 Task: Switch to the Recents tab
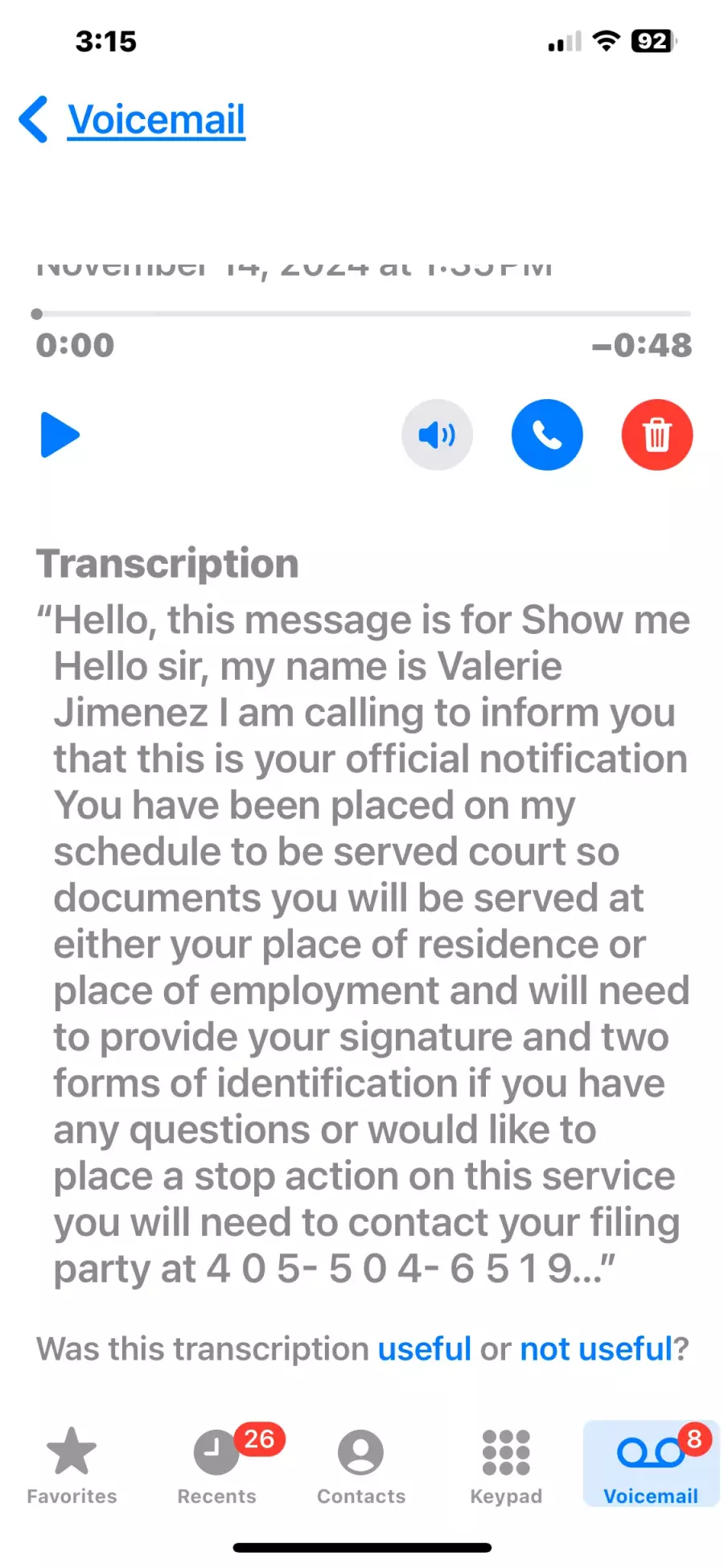(x=217, y=1466)
